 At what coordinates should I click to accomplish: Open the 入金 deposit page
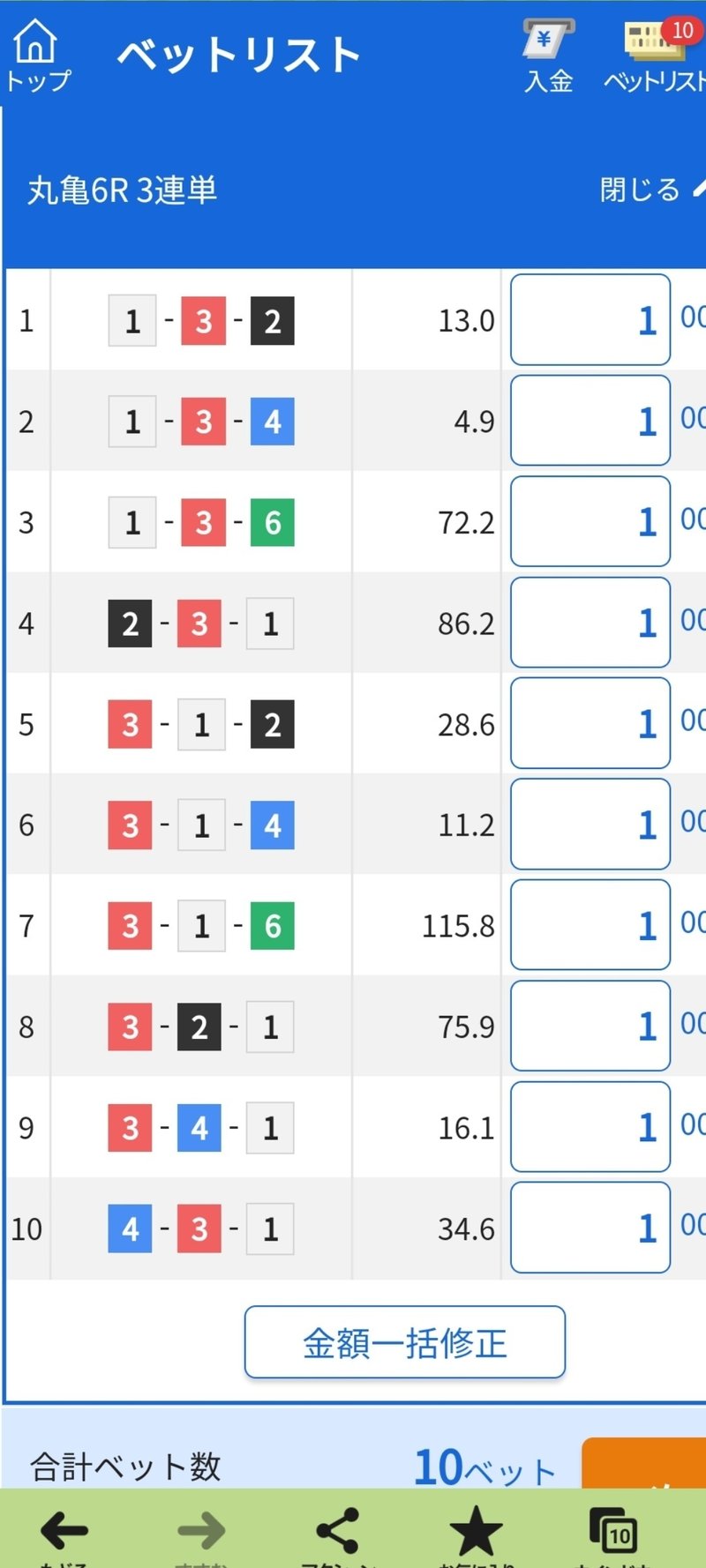point(548,56)
